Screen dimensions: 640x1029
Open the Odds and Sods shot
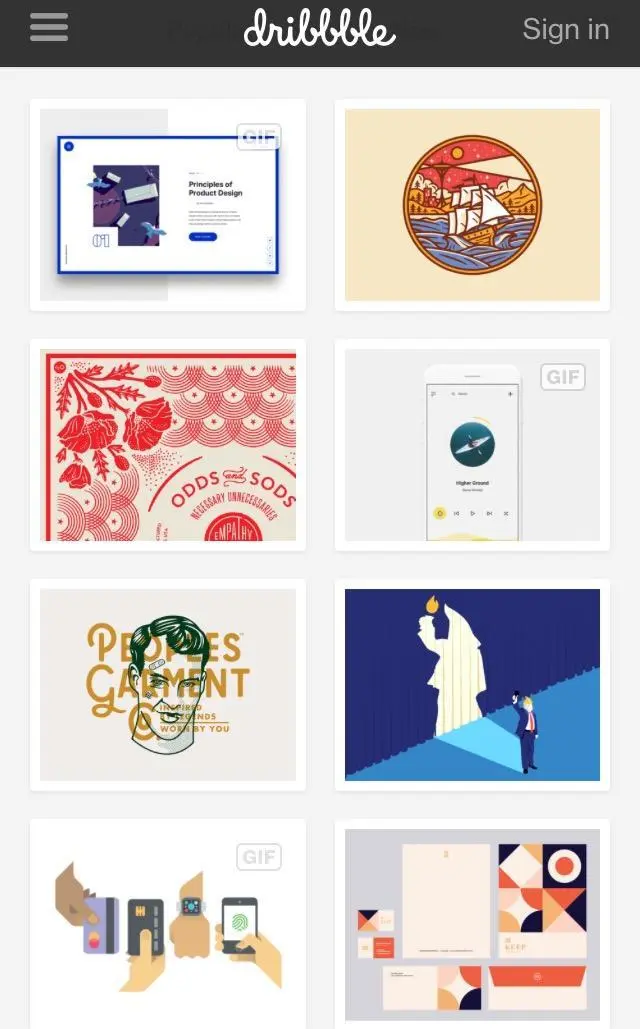point(168,445)
